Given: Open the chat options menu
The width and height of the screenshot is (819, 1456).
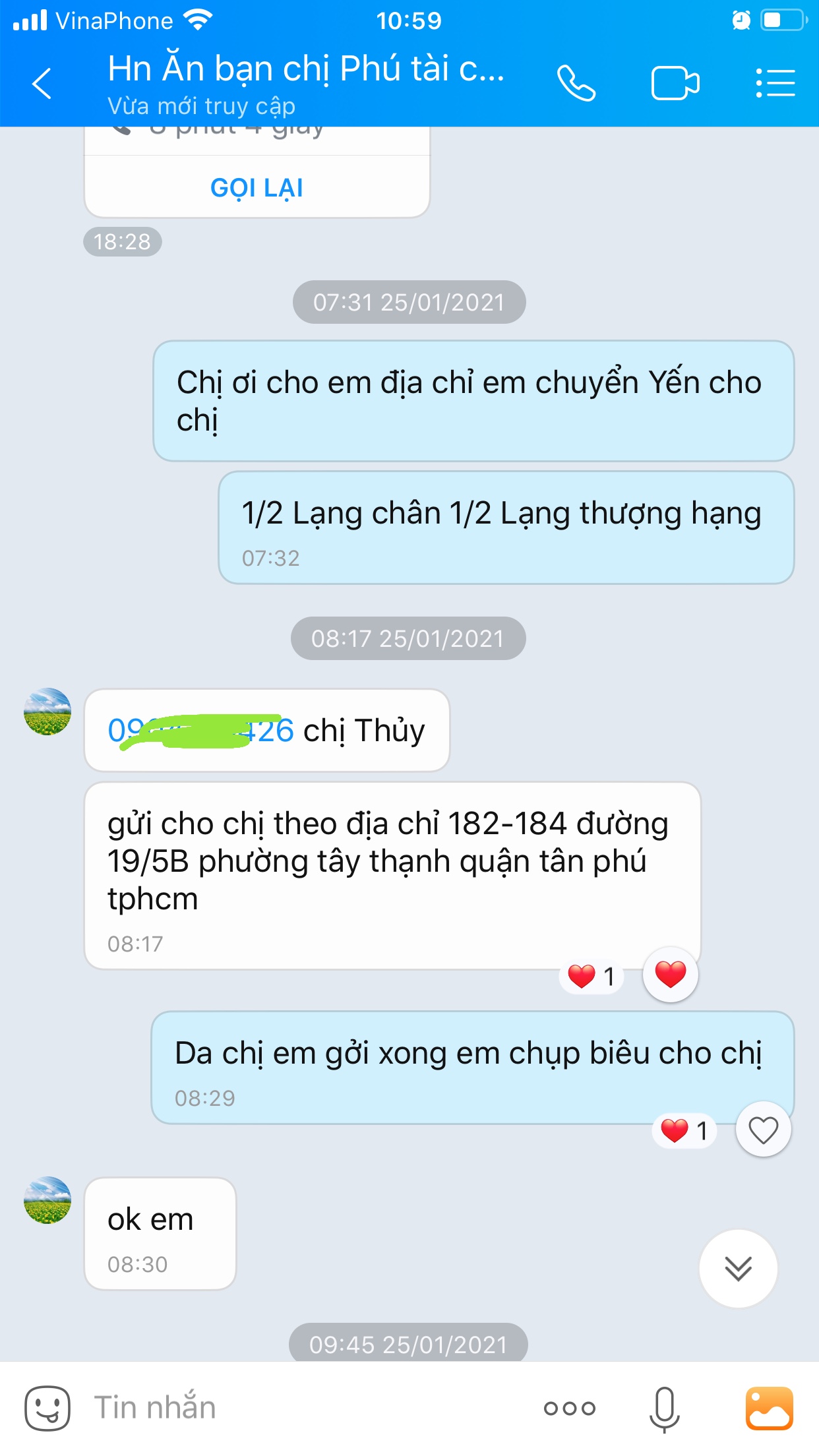Looking at the screenshot, I should click(x=775, y=84).
